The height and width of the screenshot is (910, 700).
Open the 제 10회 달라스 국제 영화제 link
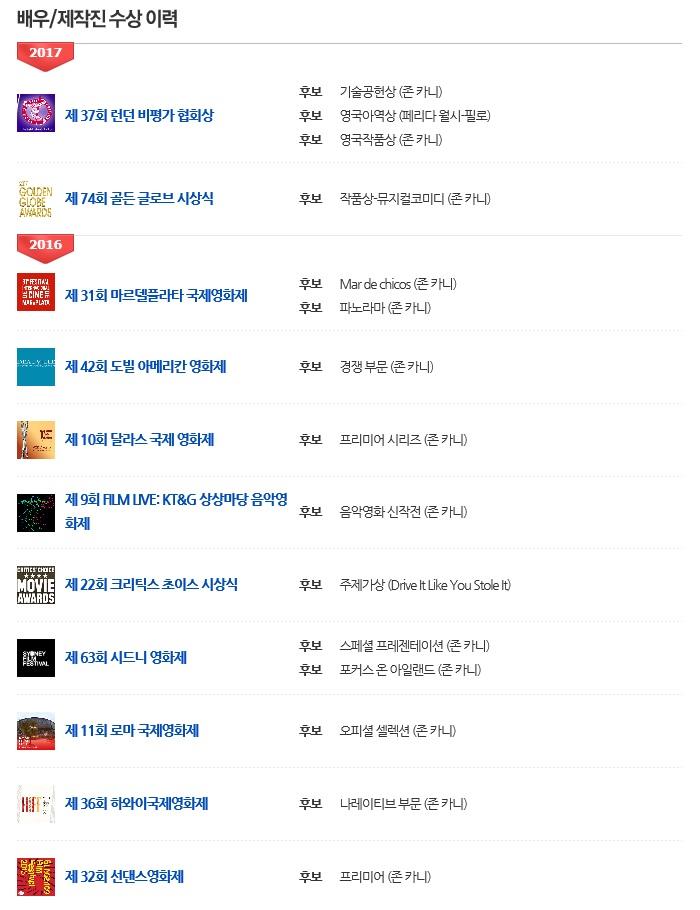click(139, 439)
